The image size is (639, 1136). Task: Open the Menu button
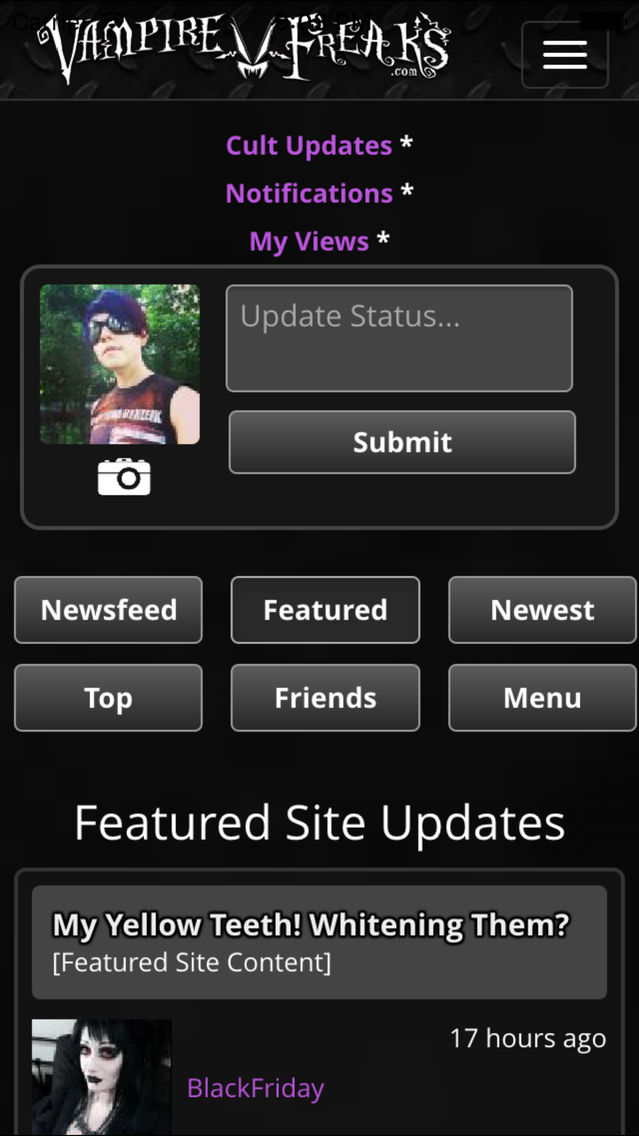click(x=542, y=698)
